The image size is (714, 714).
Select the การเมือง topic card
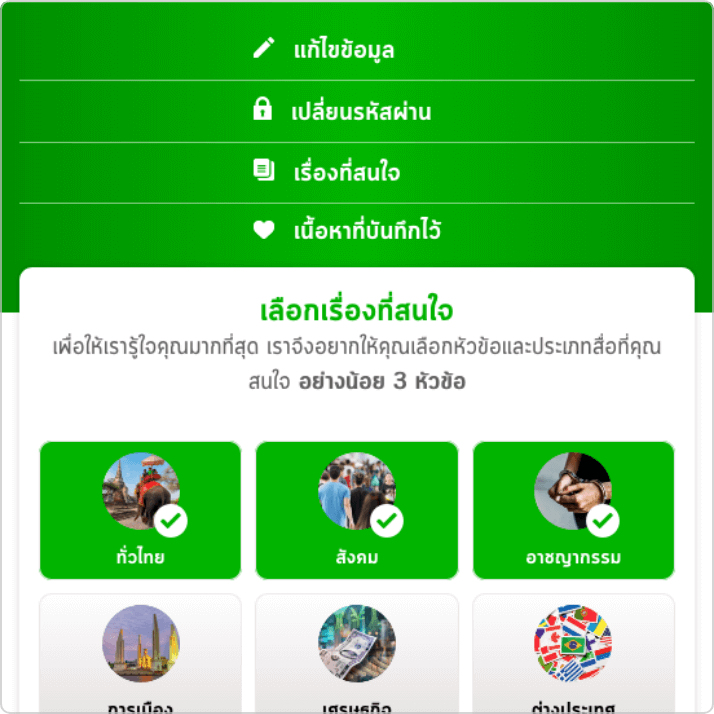(140, 650)
